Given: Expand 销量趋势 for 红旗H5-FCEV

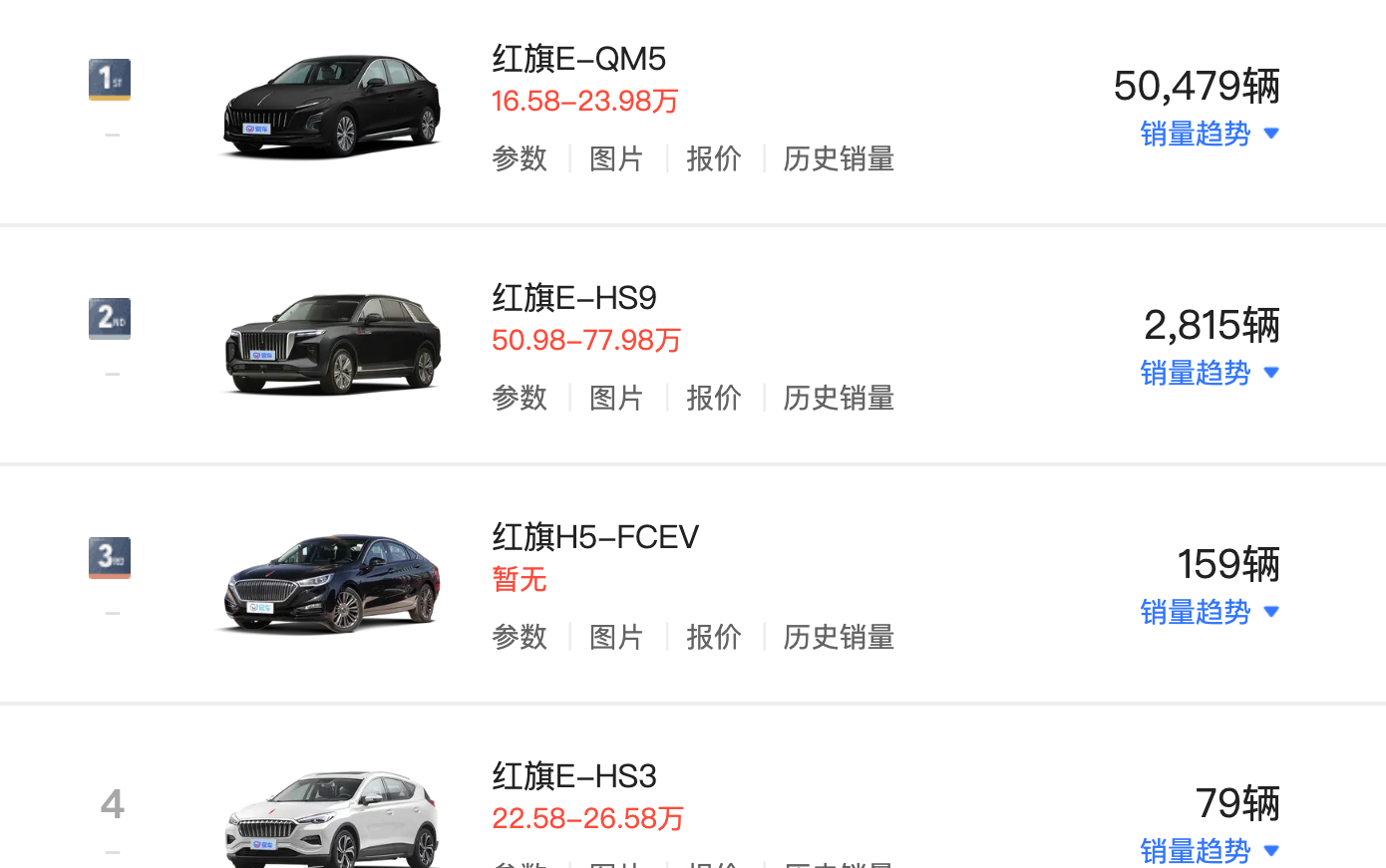Looking at the screenshot, I should pyautogui.click(x=1209, y=612).
